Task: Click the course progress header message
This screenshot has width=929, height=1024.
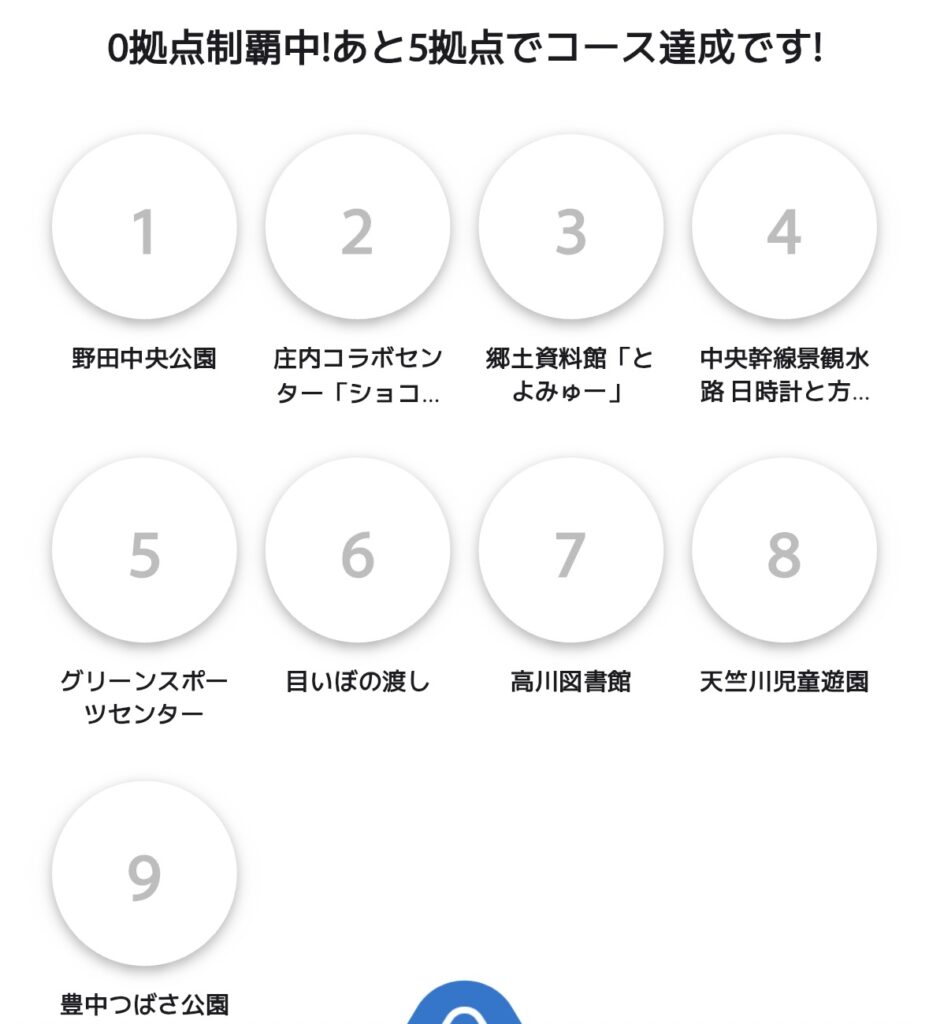Action: click(464, 45)
